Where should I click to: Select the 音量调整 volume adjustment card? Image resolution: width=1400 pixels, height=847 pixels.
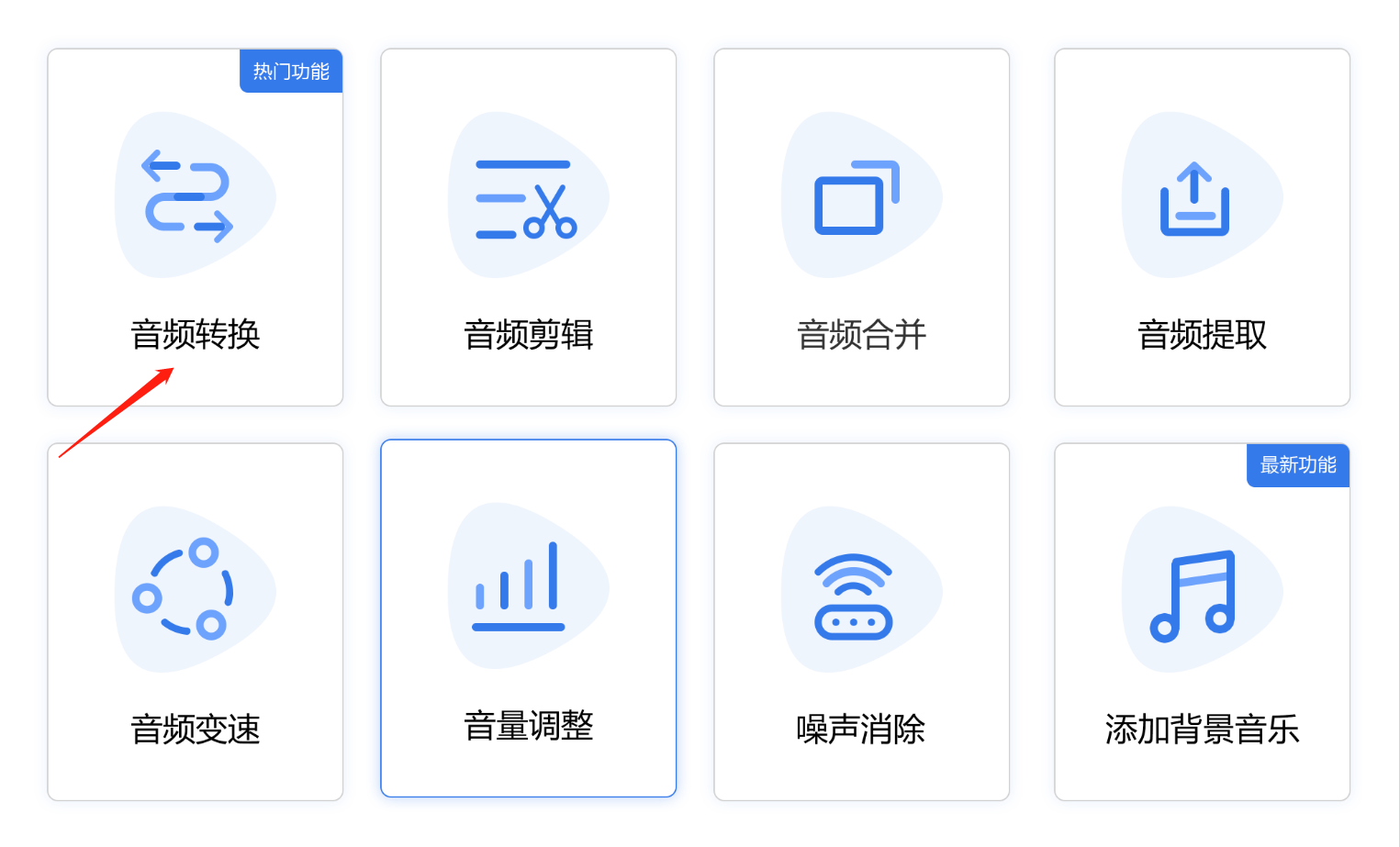(x=528, y=618)
